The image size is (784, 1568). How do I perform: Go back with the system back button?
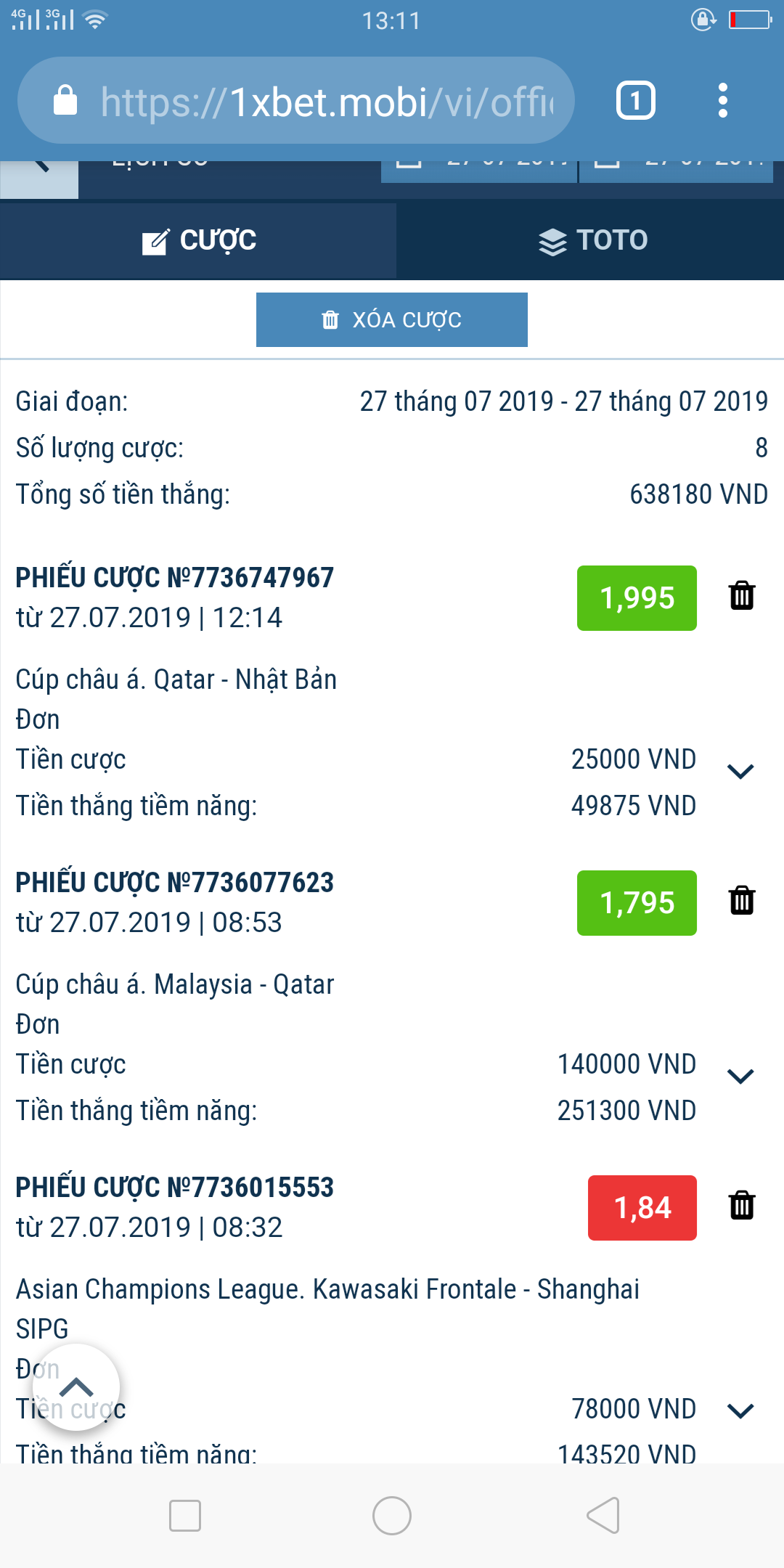pos(603,1516)
